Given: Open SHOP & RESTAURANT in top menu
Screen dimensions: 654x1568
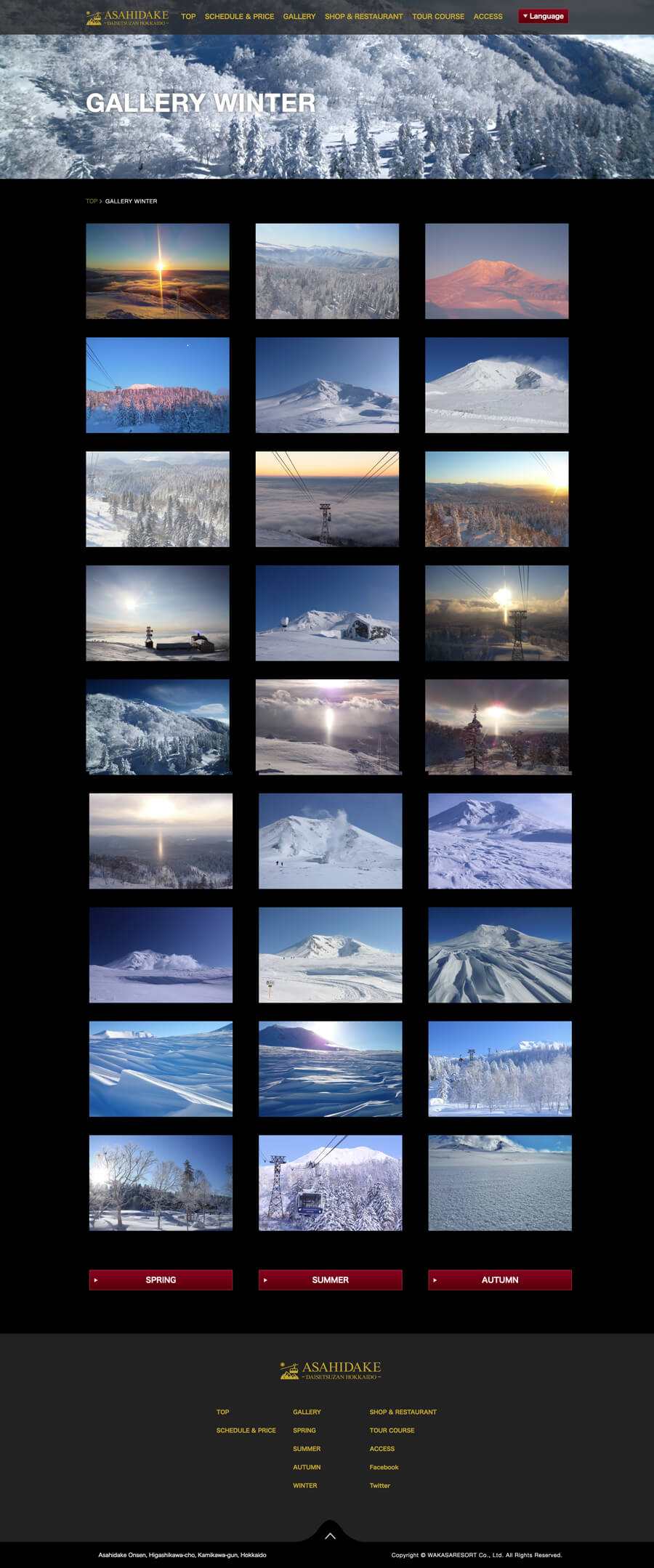Looking at the screenshot, I should pyautogui.click(x=363, y=16).
